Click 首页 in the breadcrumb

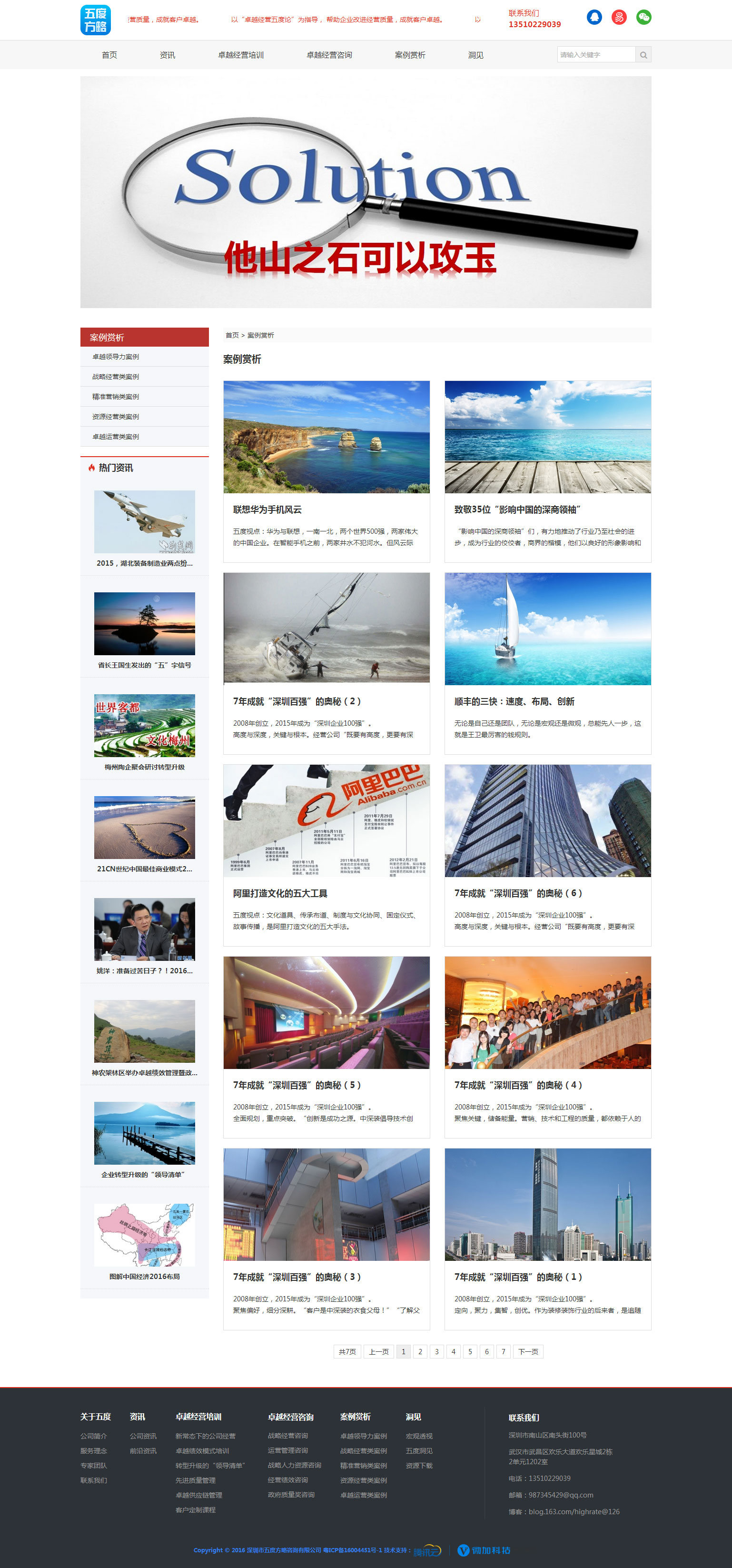coord(232,335)
